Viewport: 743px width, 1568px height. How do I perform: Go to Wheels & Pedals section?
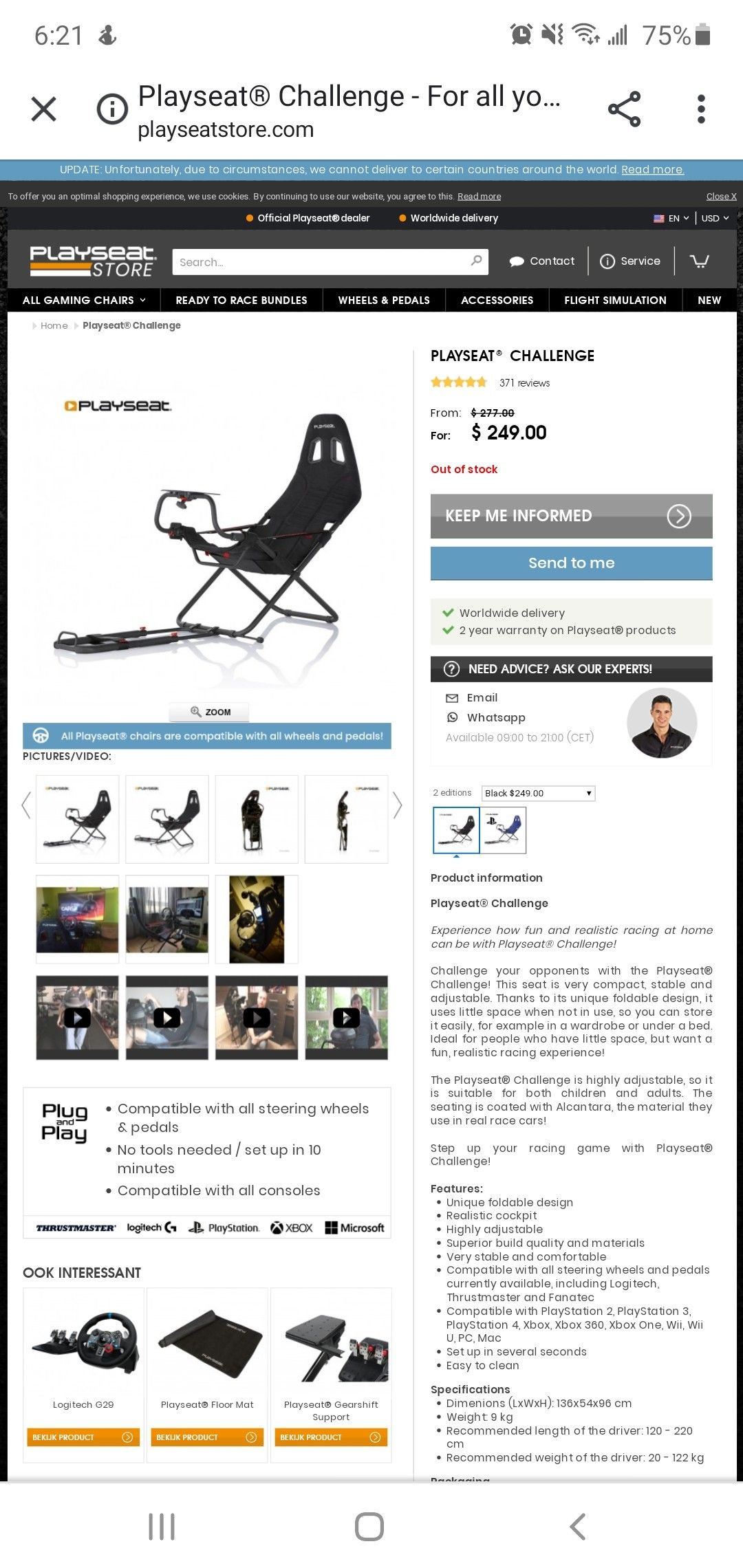384,300
